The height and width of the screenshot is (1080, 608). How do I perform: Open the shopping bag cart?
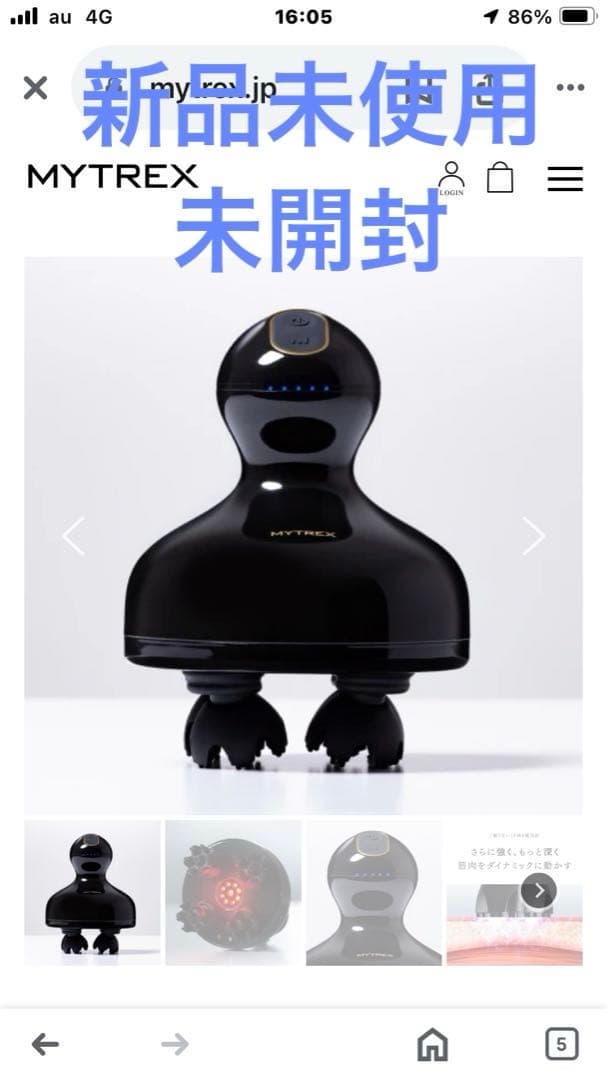500,178
